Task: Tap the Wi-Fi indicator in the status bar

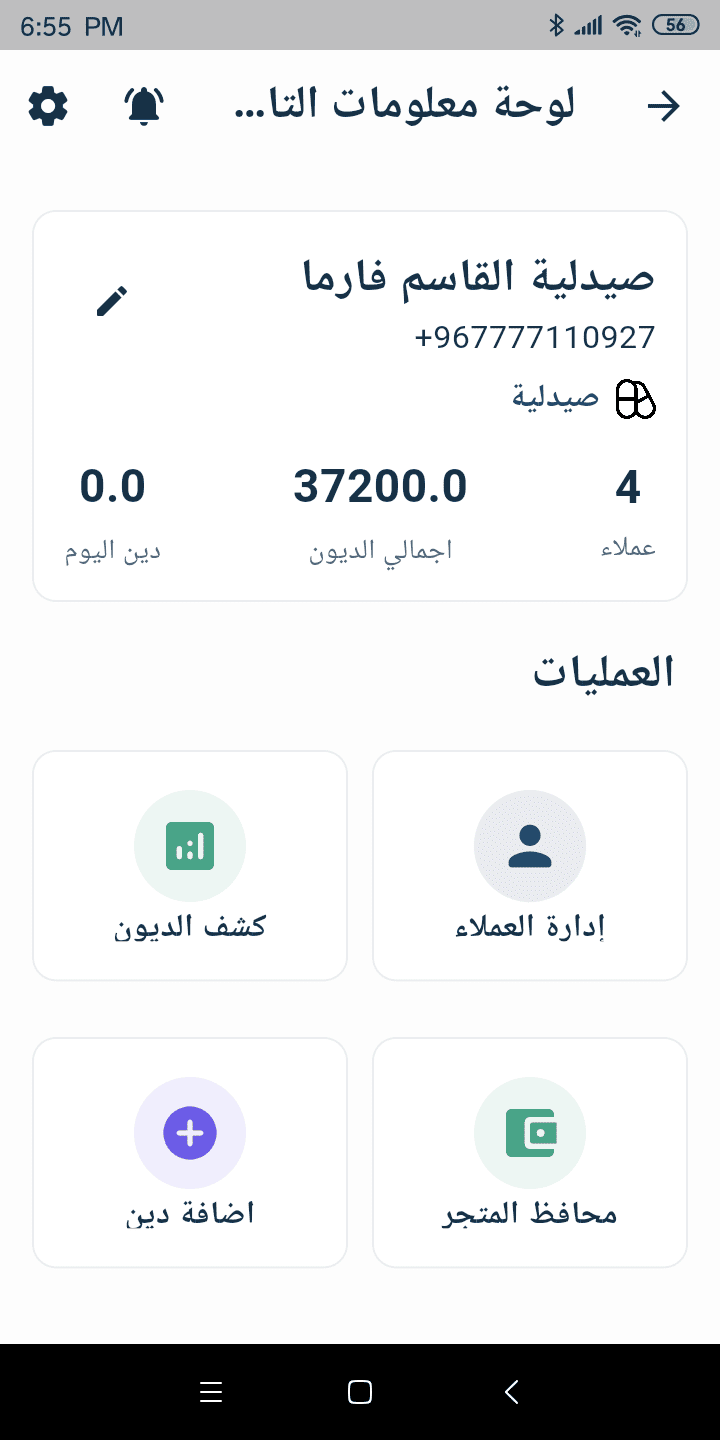Action: point(628,27)
